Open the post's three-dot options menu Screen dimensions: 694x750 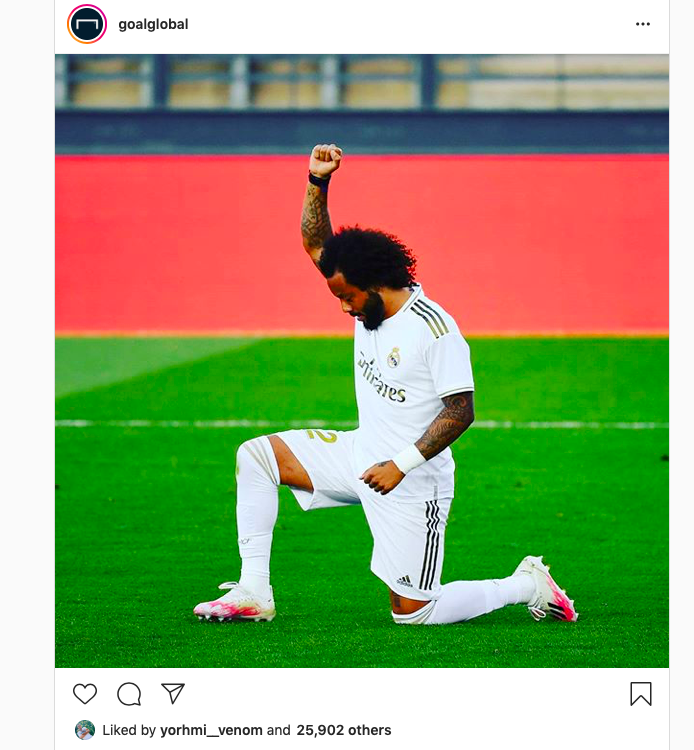(x=643, y=24)
